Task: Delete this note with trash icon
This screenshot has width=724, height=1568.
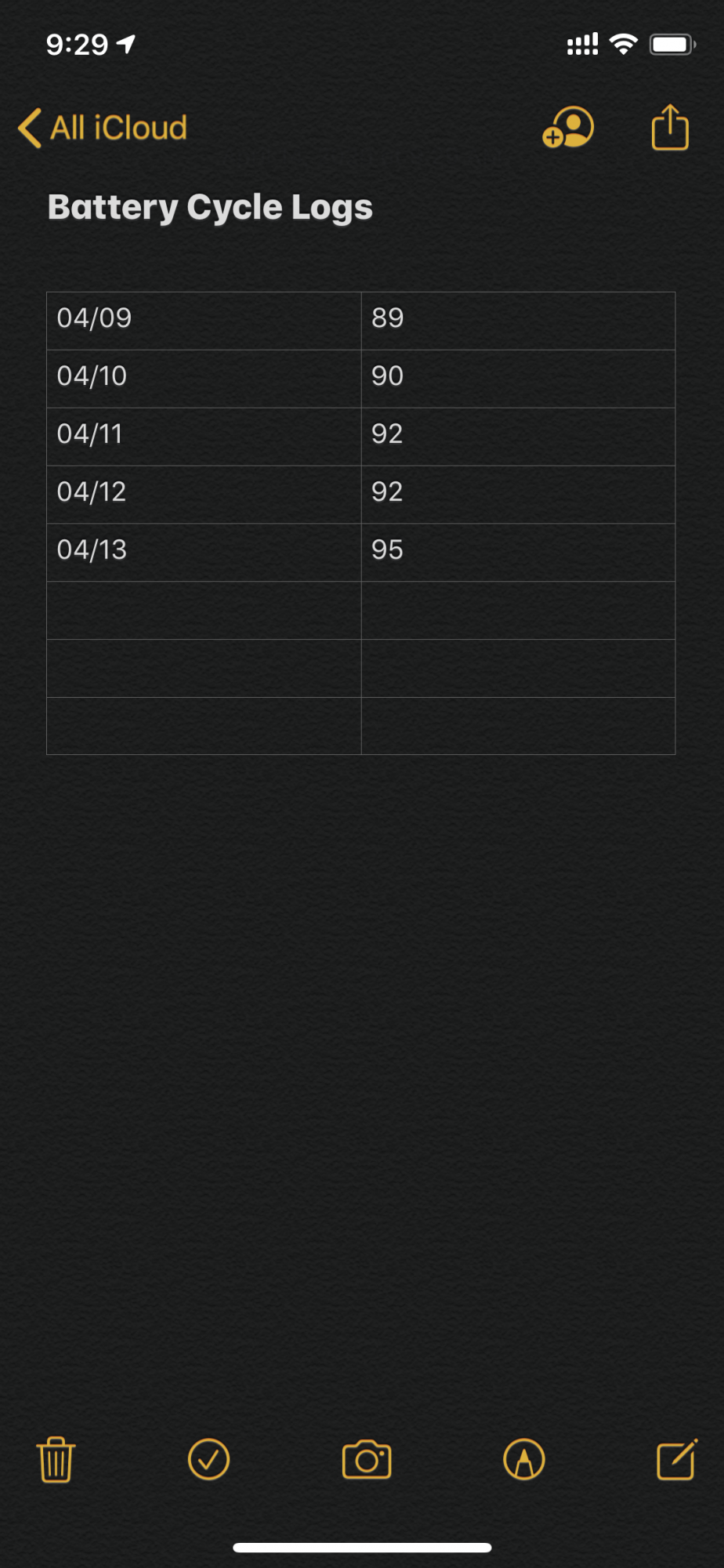Action: point(56,1460)
